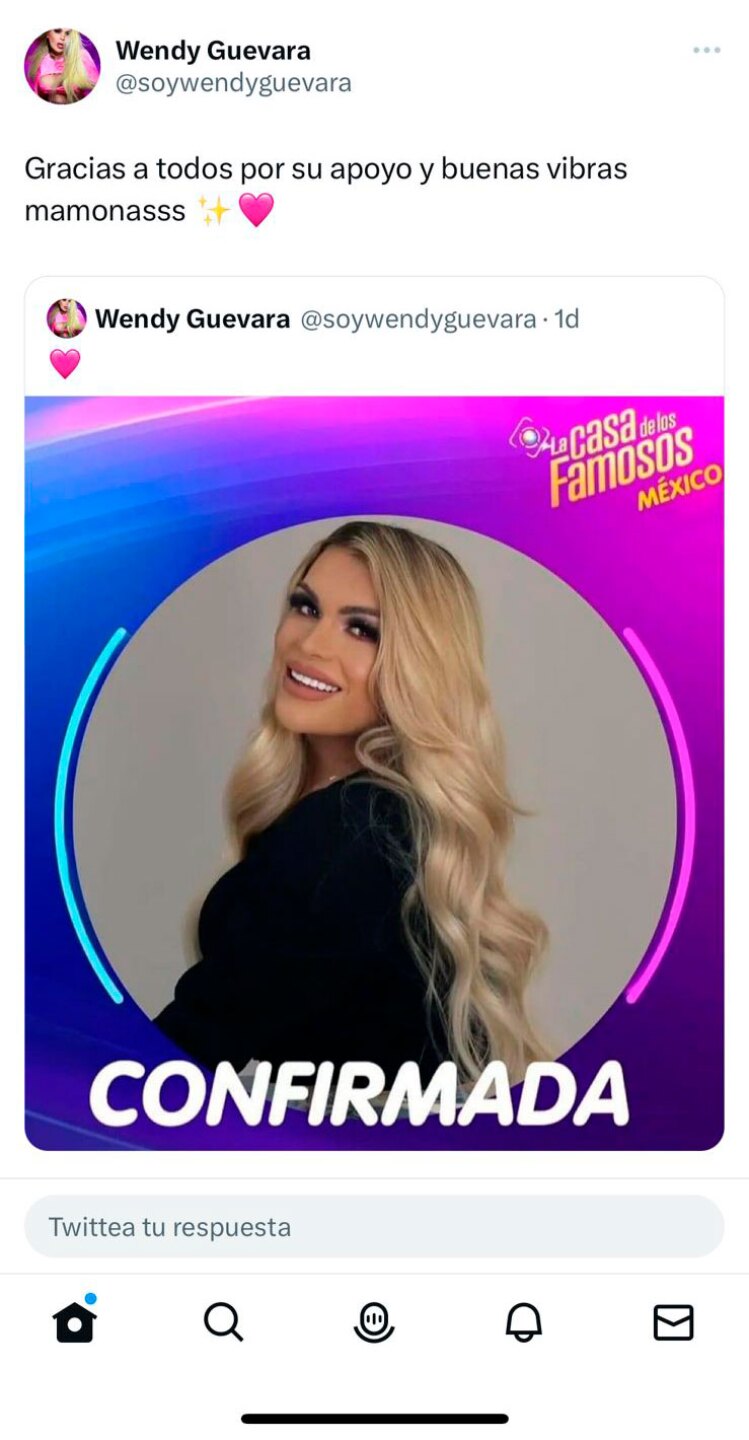The width and height of the screenshot is (749, 1440).
Task: Open the quoted tweet with Confirmada image
Action: coord(374,770)
